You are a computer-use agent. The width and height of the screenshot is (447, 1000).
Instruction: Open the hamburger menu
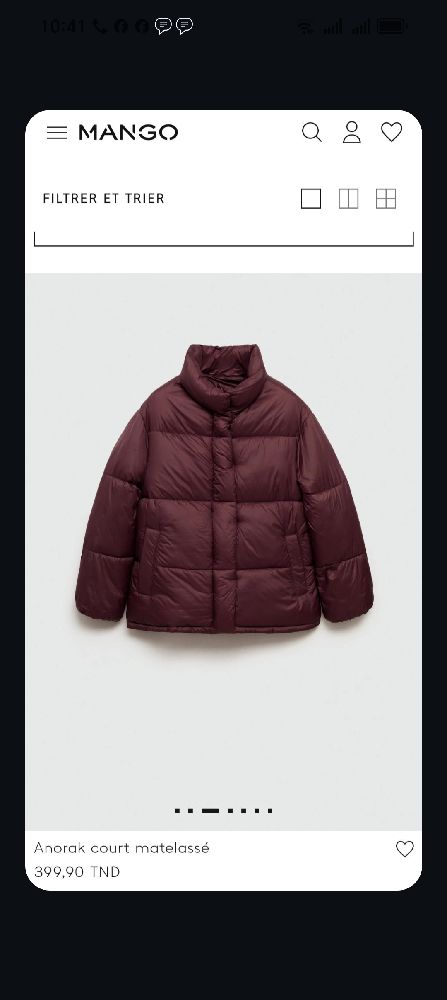coord(57,133)
